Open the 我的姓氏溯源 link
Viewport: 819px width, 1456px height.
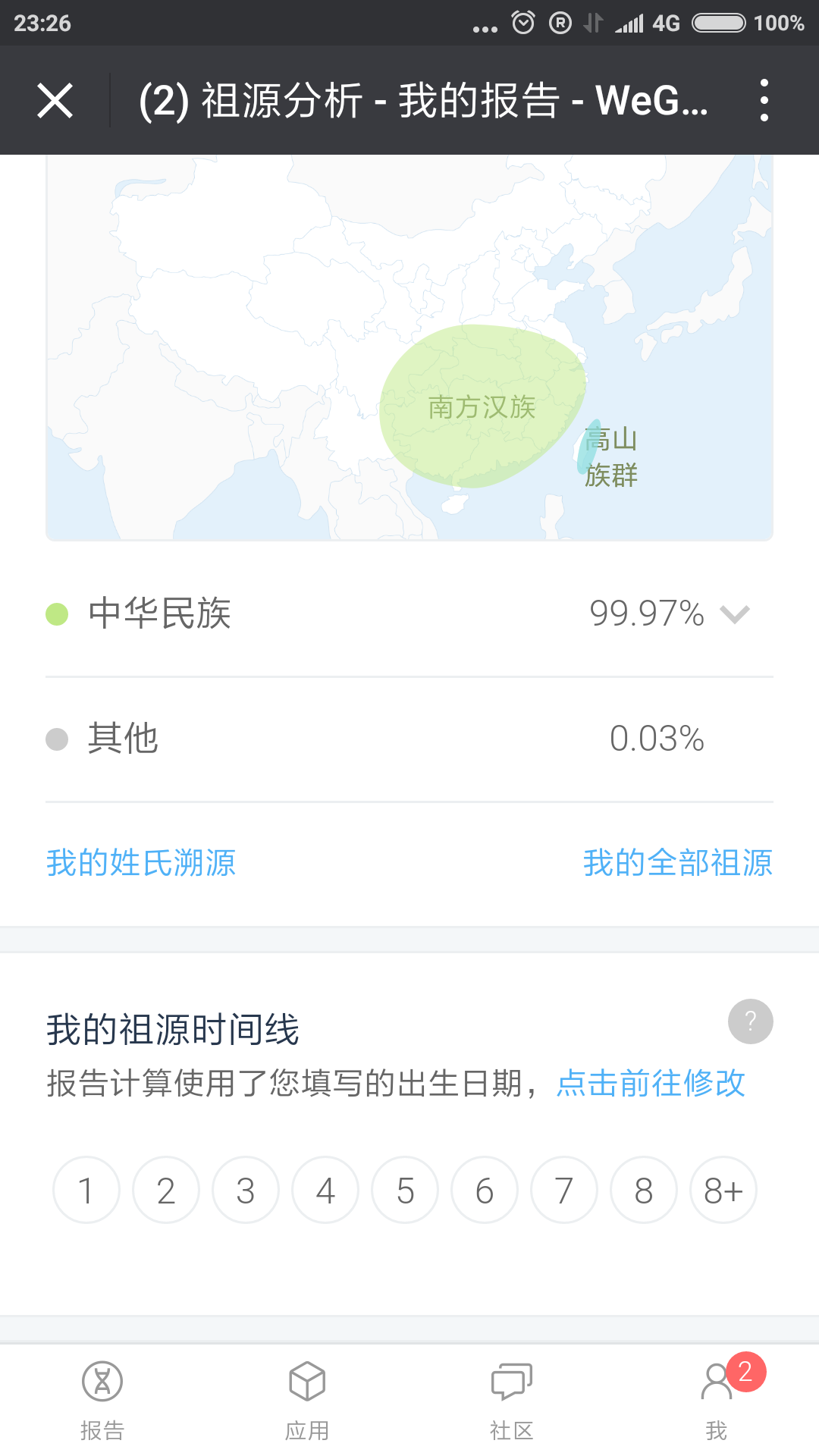pos(141,863)
